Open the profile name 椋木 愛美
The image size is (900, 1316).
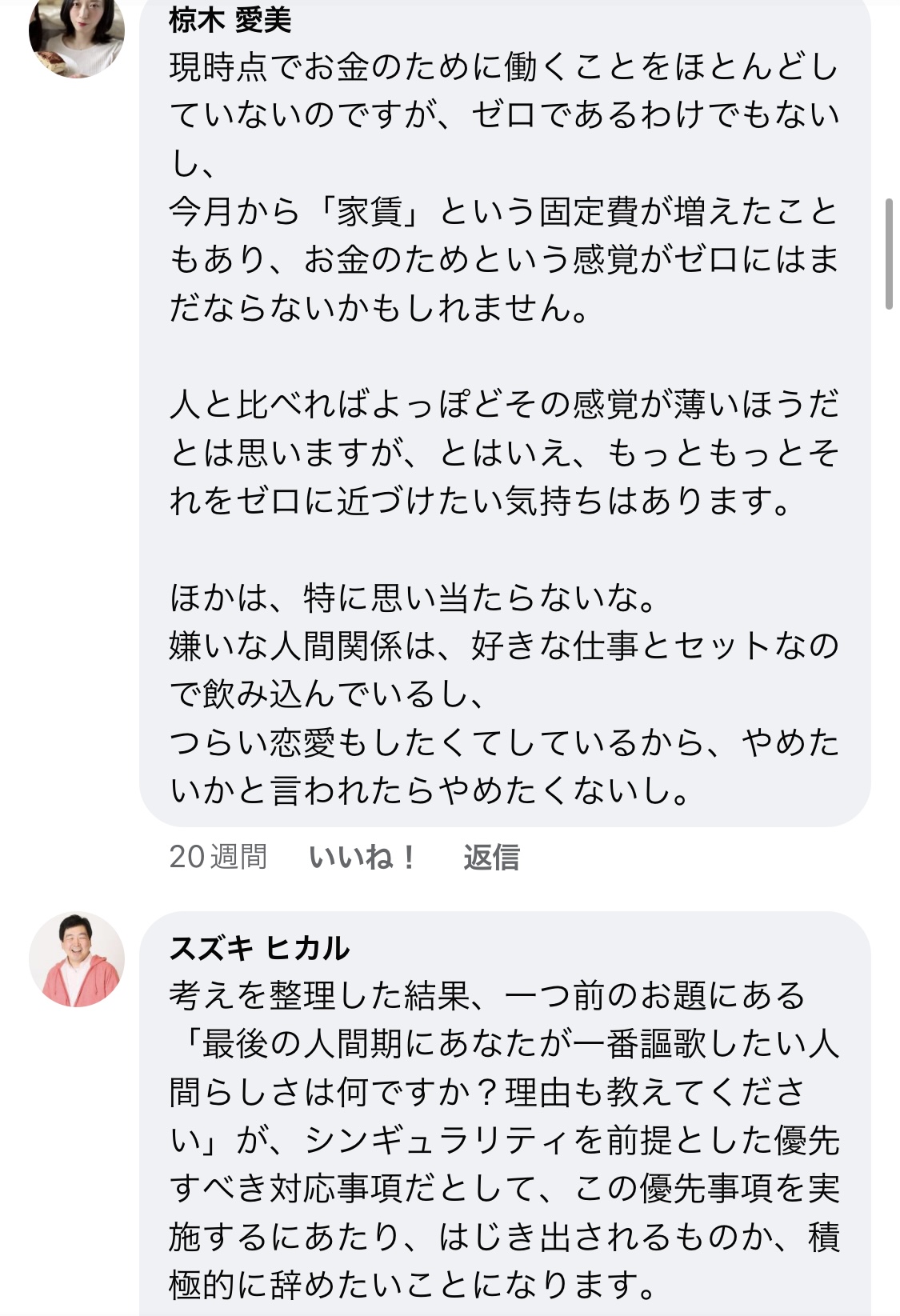click(x=230, y=20)
